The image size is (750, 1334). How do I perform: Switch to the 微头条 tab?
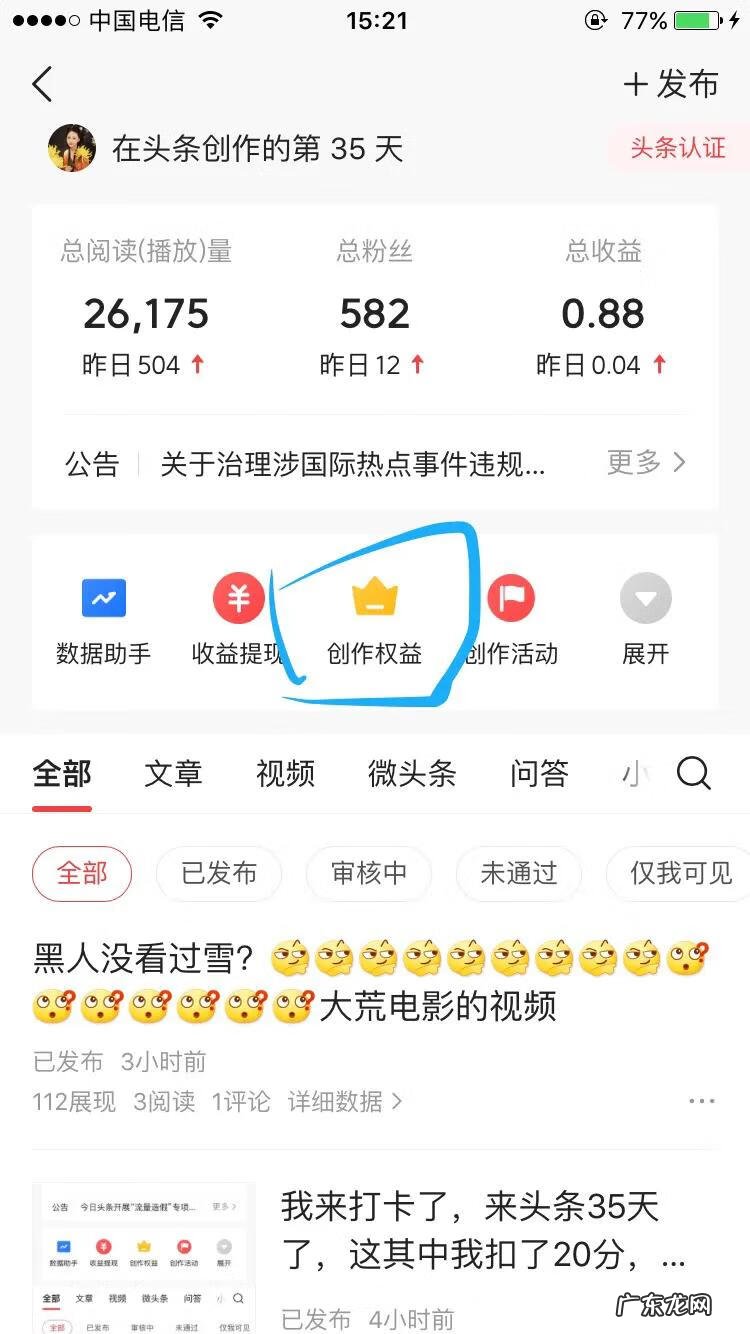click(x=411, y=773)
